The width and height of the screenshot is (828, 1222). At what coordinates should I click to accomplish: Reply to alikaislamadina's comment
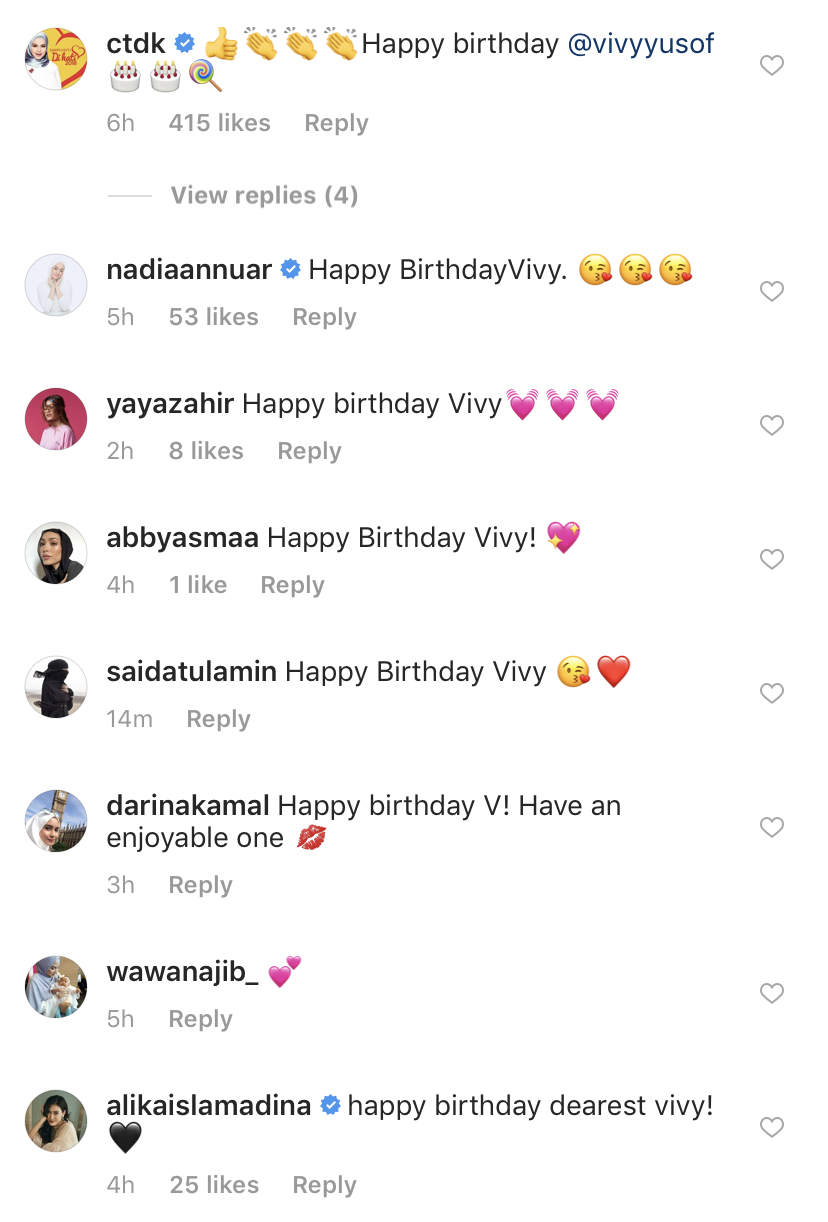coord(324,1185)
